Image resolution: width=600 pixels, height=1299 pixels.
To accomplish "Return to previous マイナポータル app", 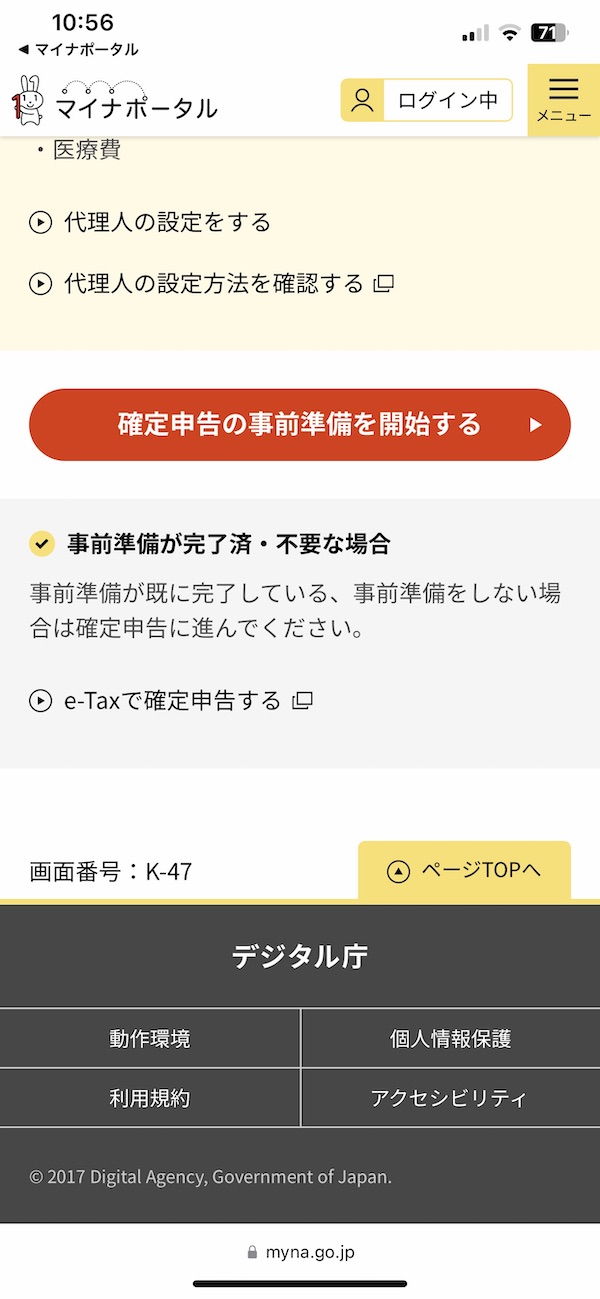I will point(78,49).
